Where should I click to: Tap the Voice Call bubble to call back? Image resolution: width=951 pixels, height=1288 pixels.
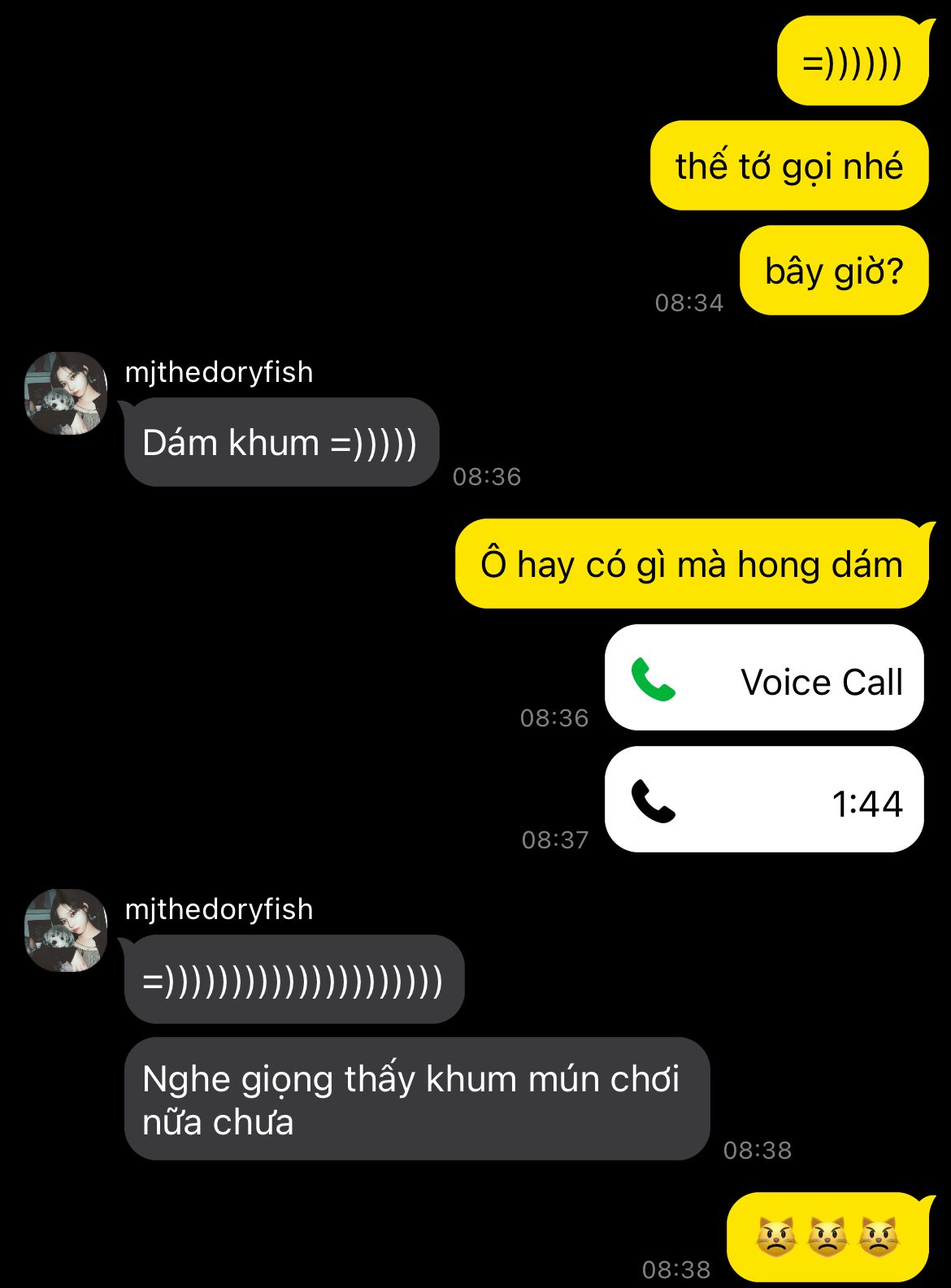click(x=764, y=678)
